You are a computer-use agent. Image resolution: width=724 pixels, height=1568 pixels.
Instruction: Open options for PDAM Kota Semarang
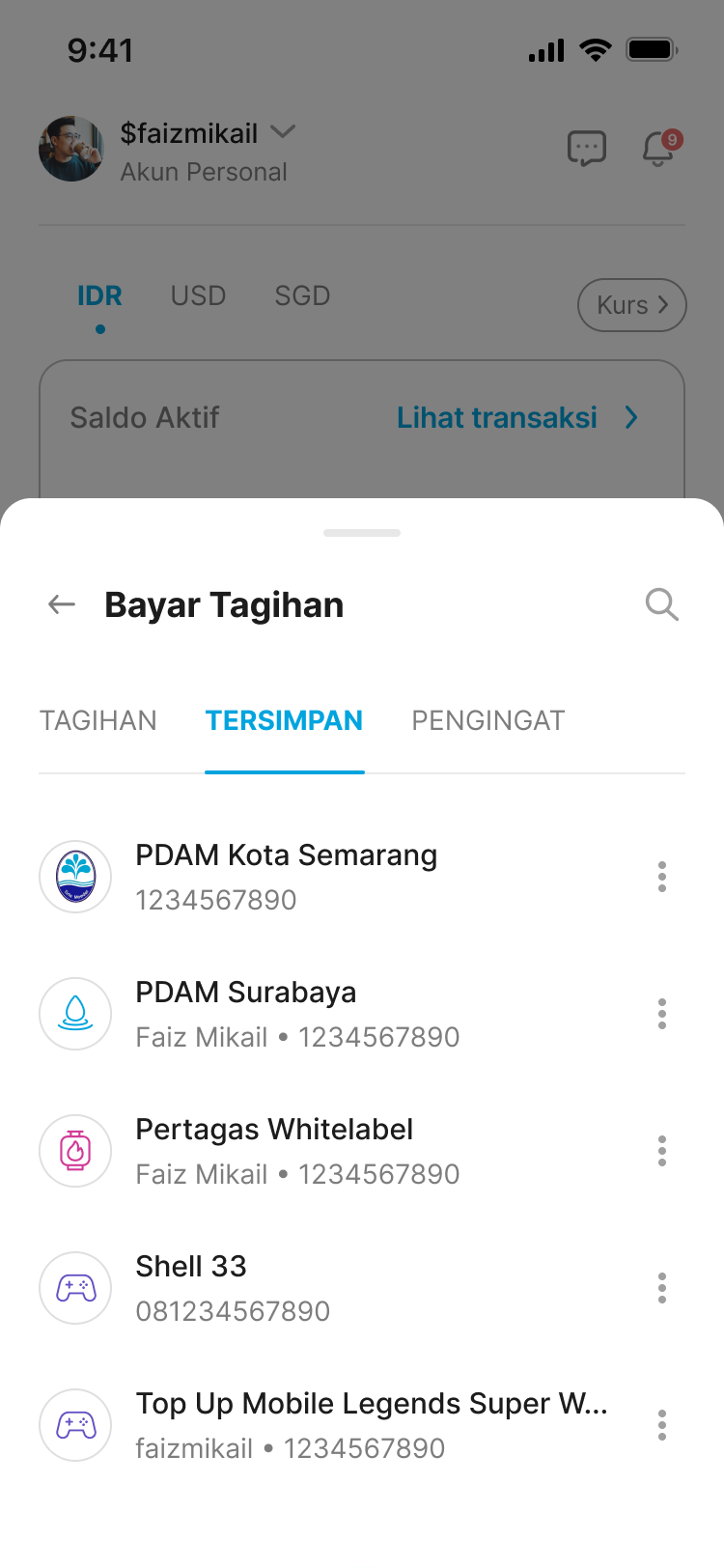pyautogui.click(x=661, y=877)
